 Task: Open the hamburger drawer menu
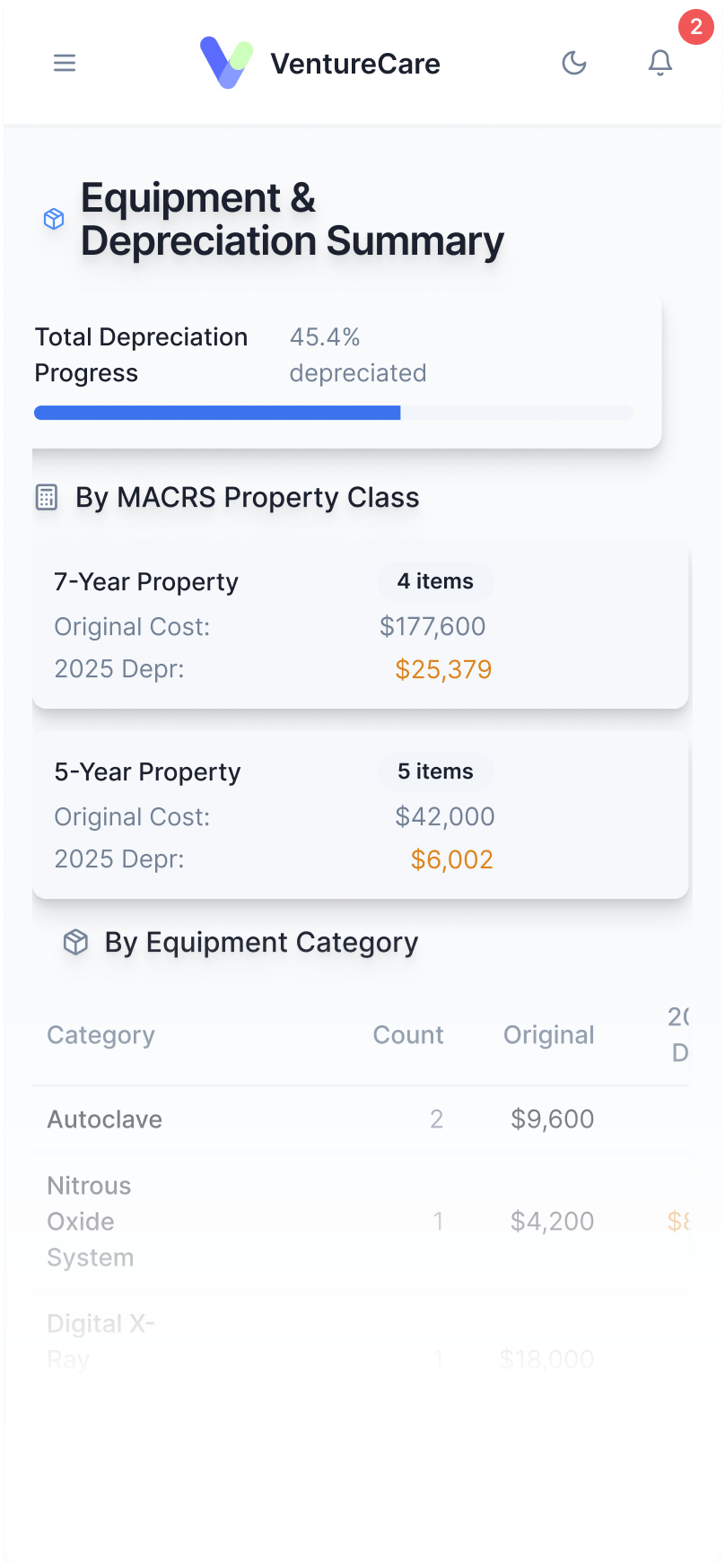point(65,63)
